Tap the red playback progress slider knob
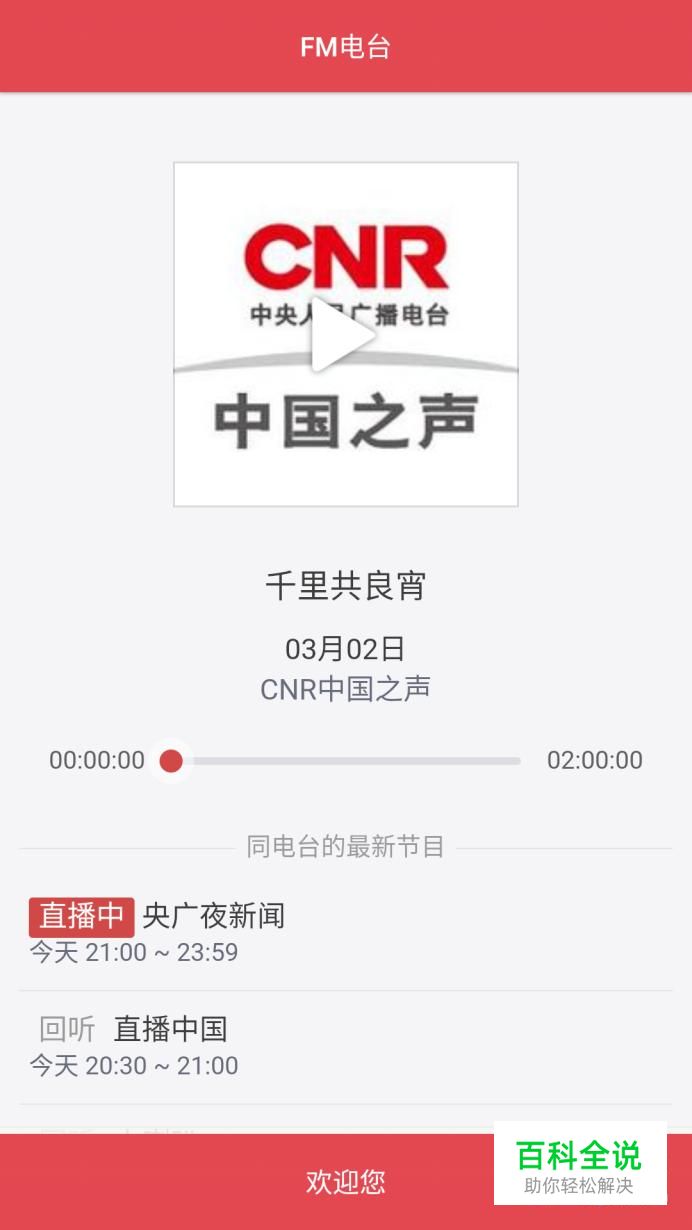This screenshot has width=692, height=1230. (x=171, y=761)
